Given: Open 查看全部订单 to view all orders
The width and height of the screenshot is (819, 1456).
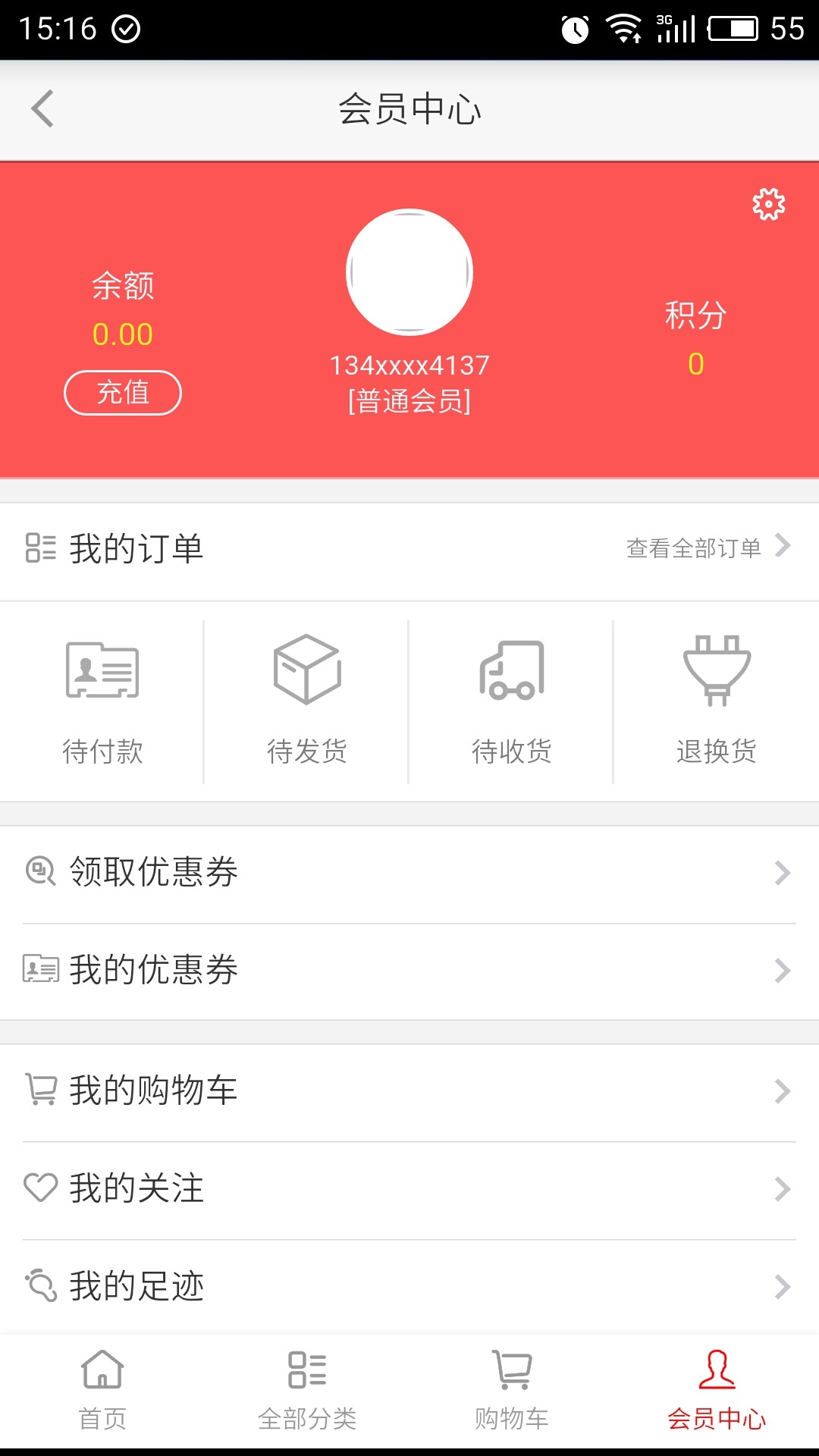Looking at the screenshot, I should (x=692, y=548).
